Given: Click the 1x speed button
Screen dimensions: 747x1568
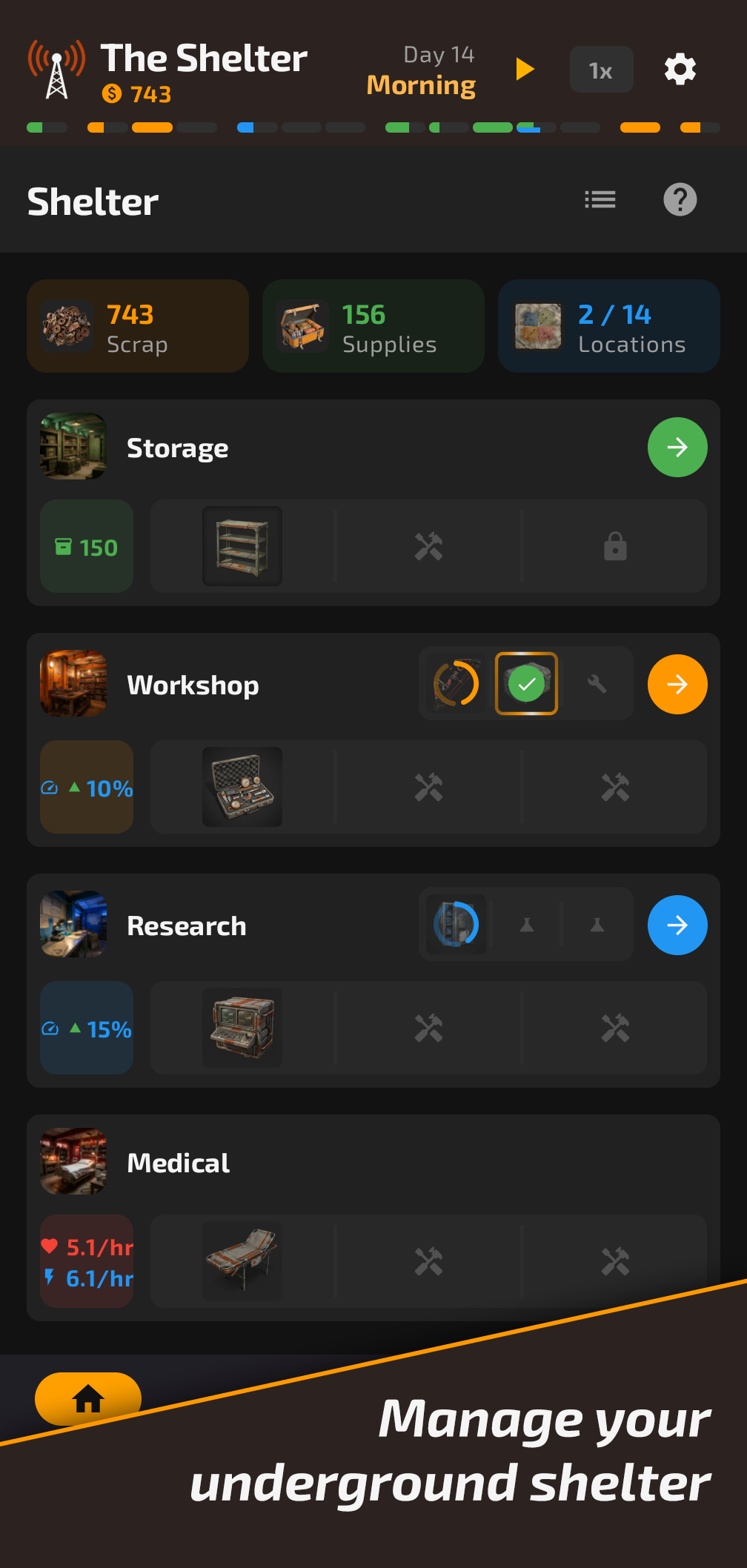Looking at the screenshot, I should click(601, 69).
